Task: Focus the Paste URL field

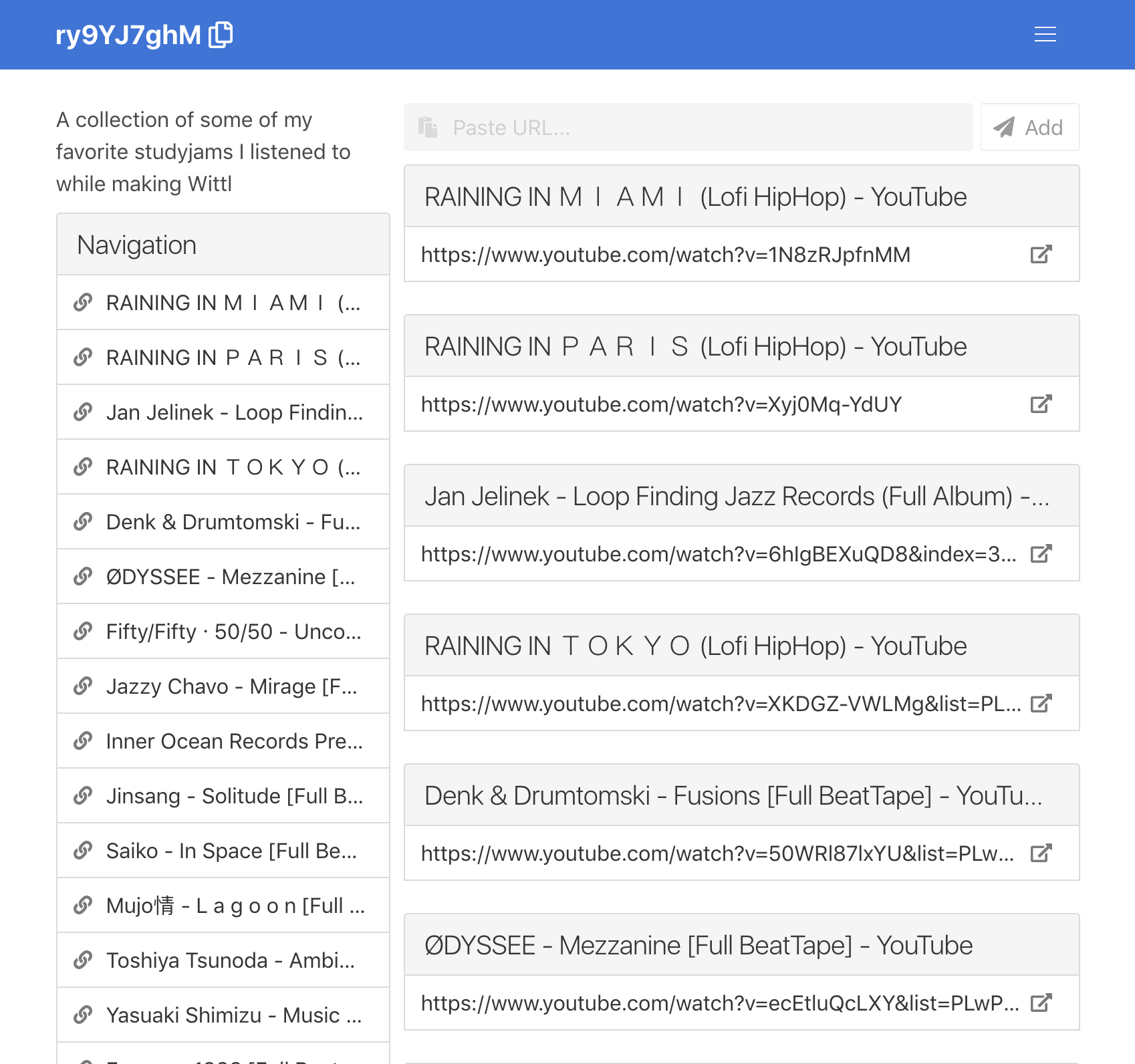Action: (x=688, y=128)
